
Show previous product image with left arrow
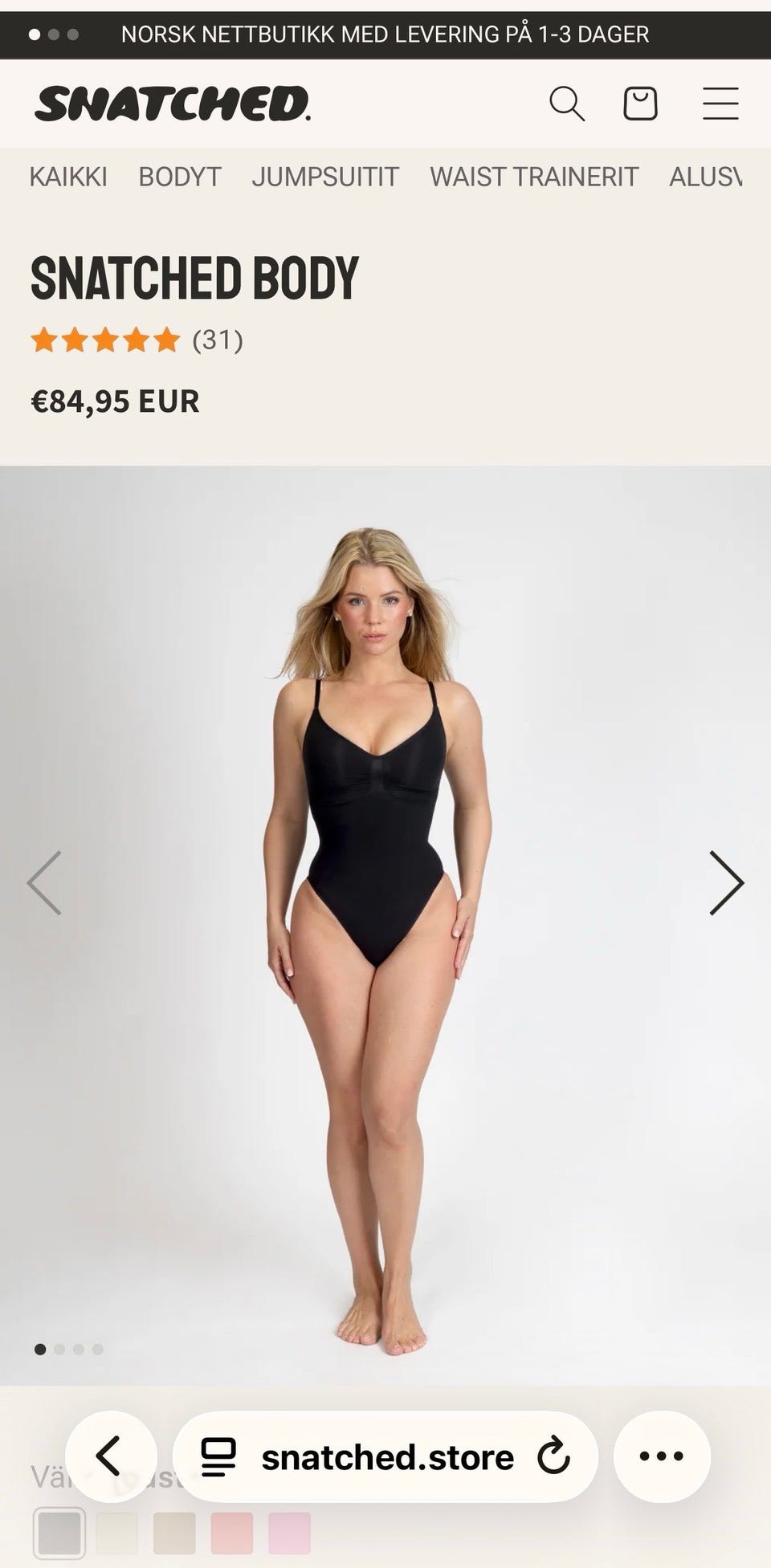[44, 882]
